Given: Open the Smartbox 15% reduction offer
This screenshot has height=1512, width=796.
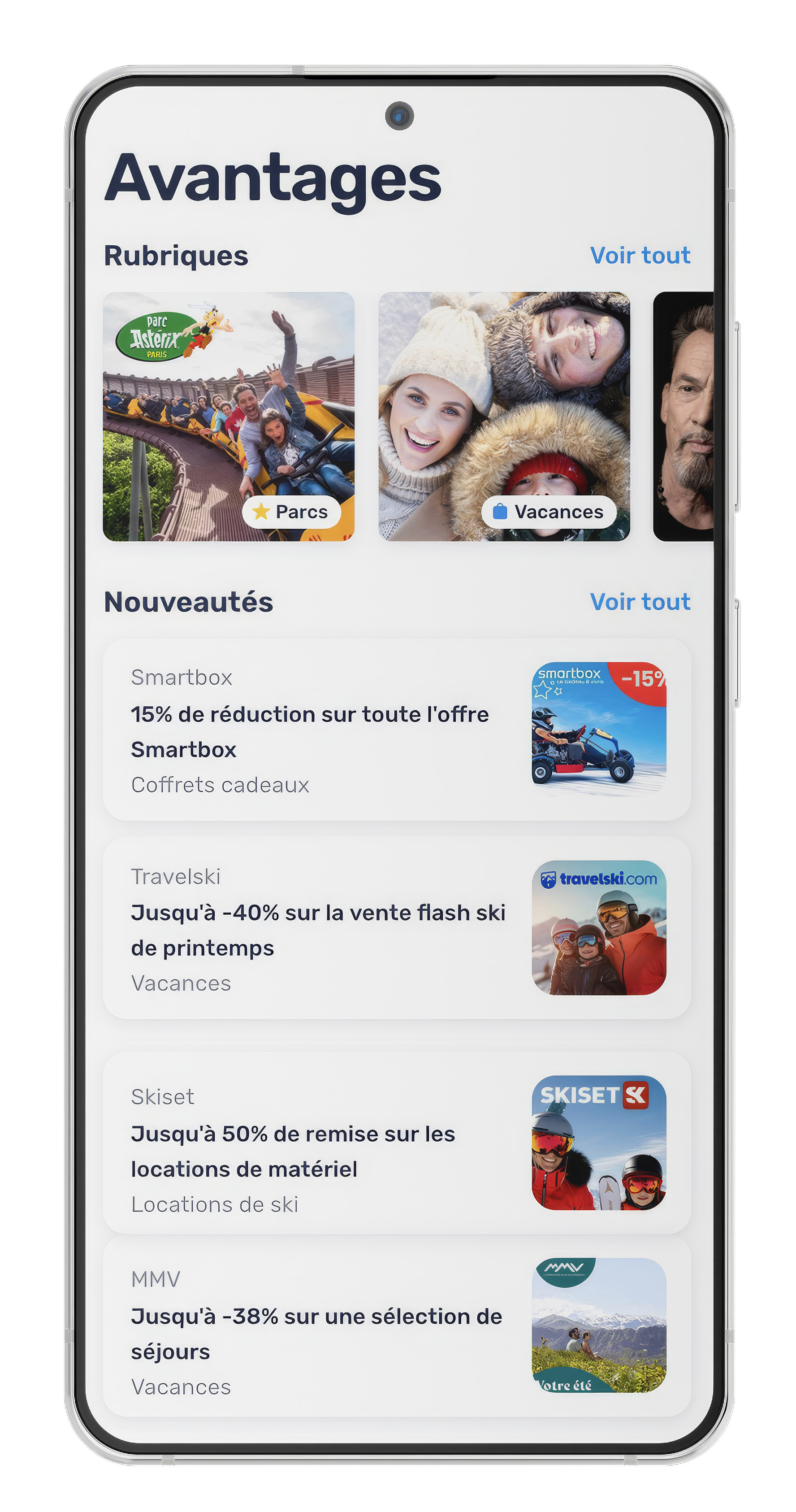Looking at the screenshot, I should click(x=397, y=729).
